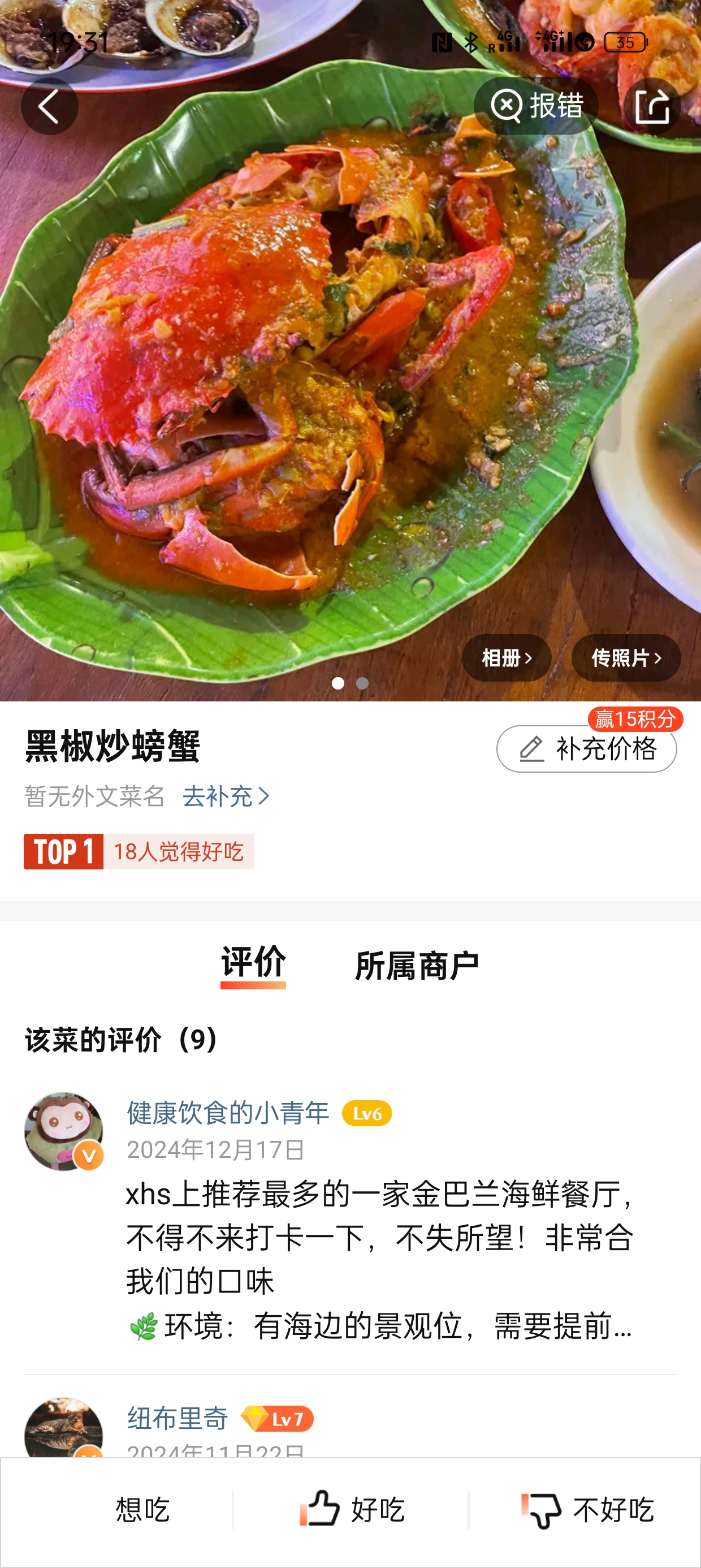The height and width of the screenshot is (1568, 701).
Task: Switch to the 所属商户 tab
Action: pos(417,966)
